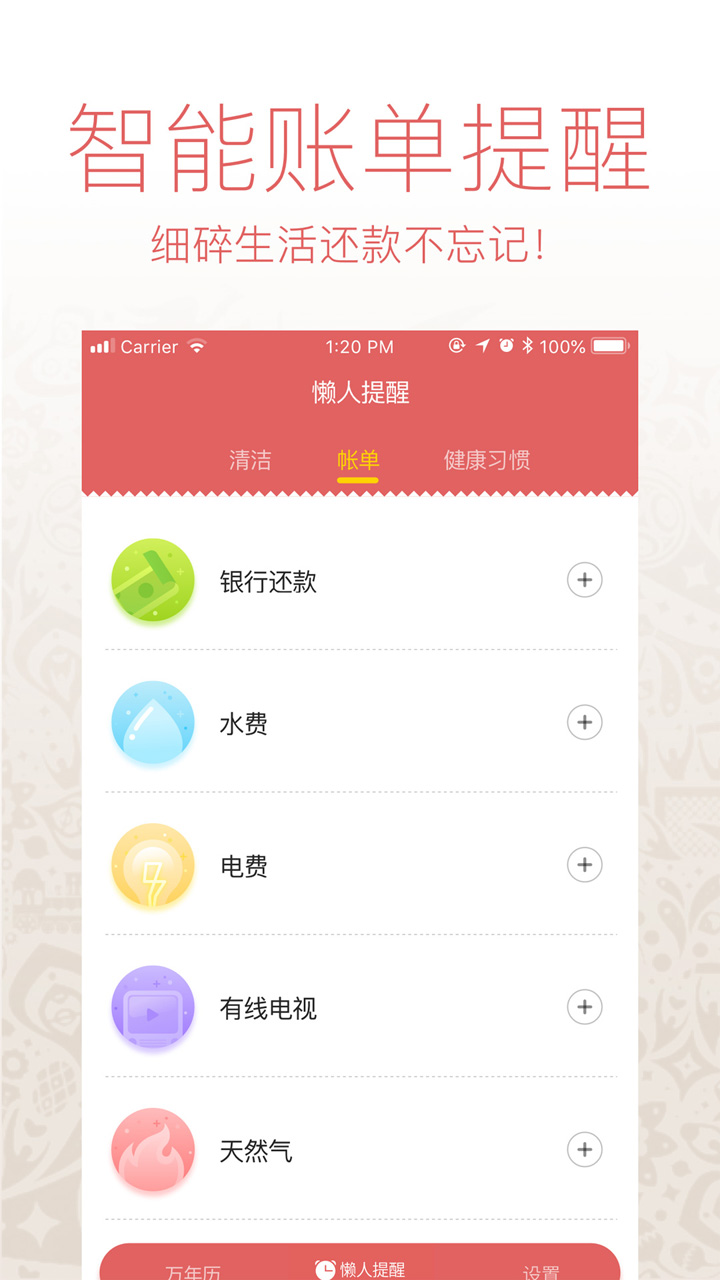720x1280 pixels.
Task: Tap the location arrow icon in status bar
Action: [x=483, y=347]
